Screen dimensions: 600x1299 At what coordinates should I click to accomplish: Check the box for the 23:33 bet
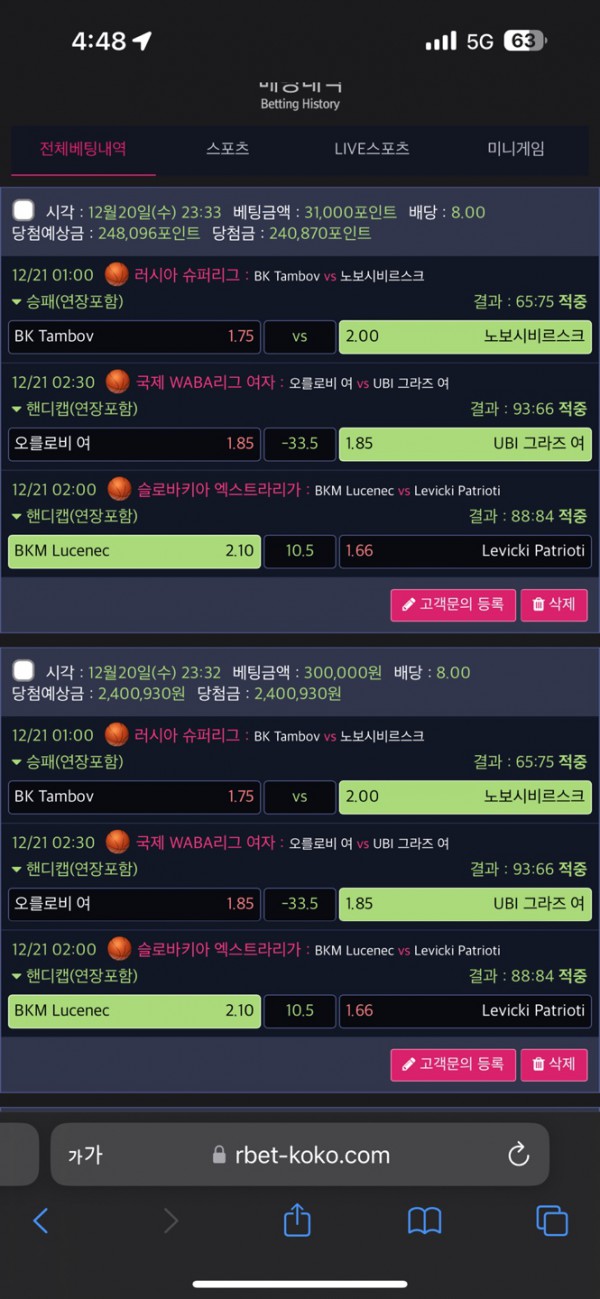pyautogui.click(x=24, y=211)
